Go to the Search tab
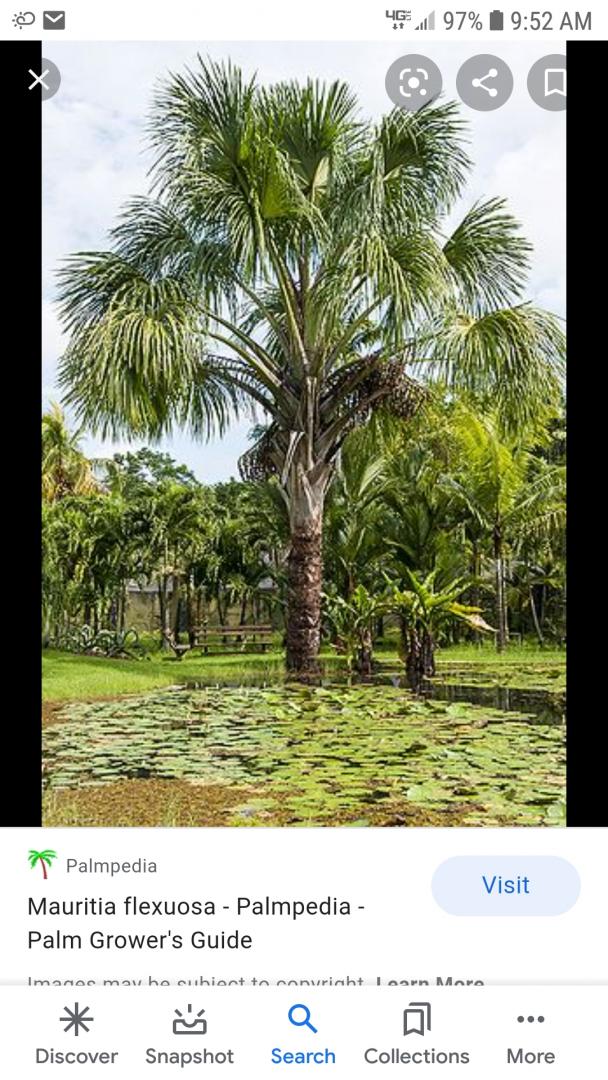The image size is (608, 1080). (303, 1033)
